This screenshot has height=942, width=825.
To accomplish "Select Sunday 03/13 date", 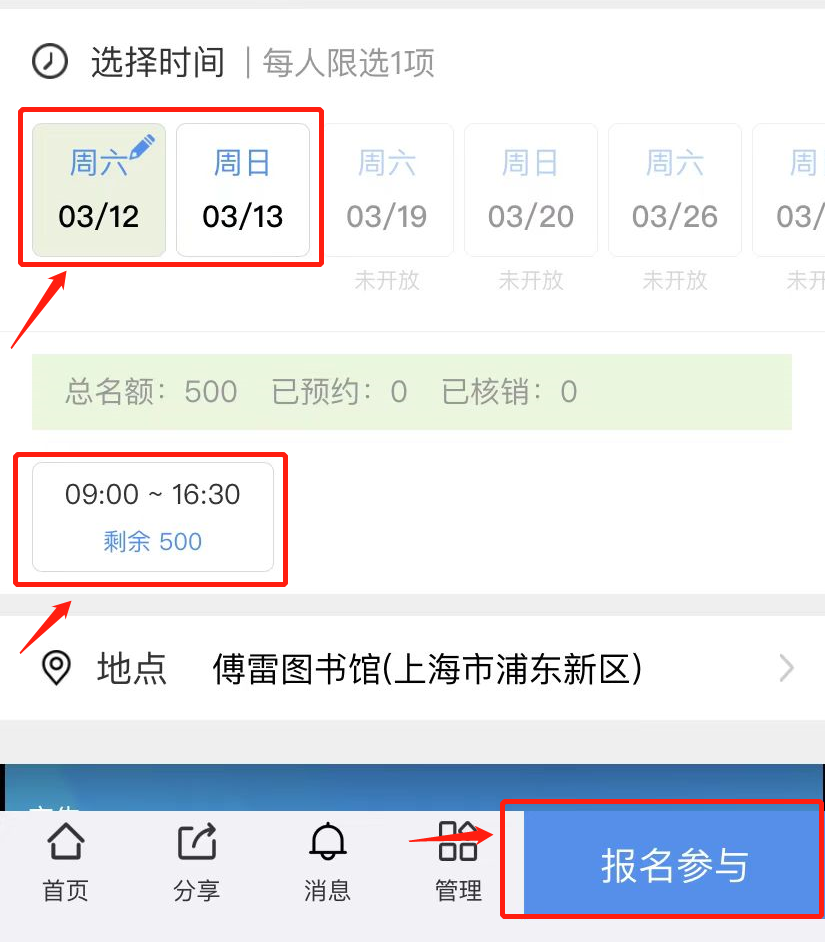I will (243, 190).
